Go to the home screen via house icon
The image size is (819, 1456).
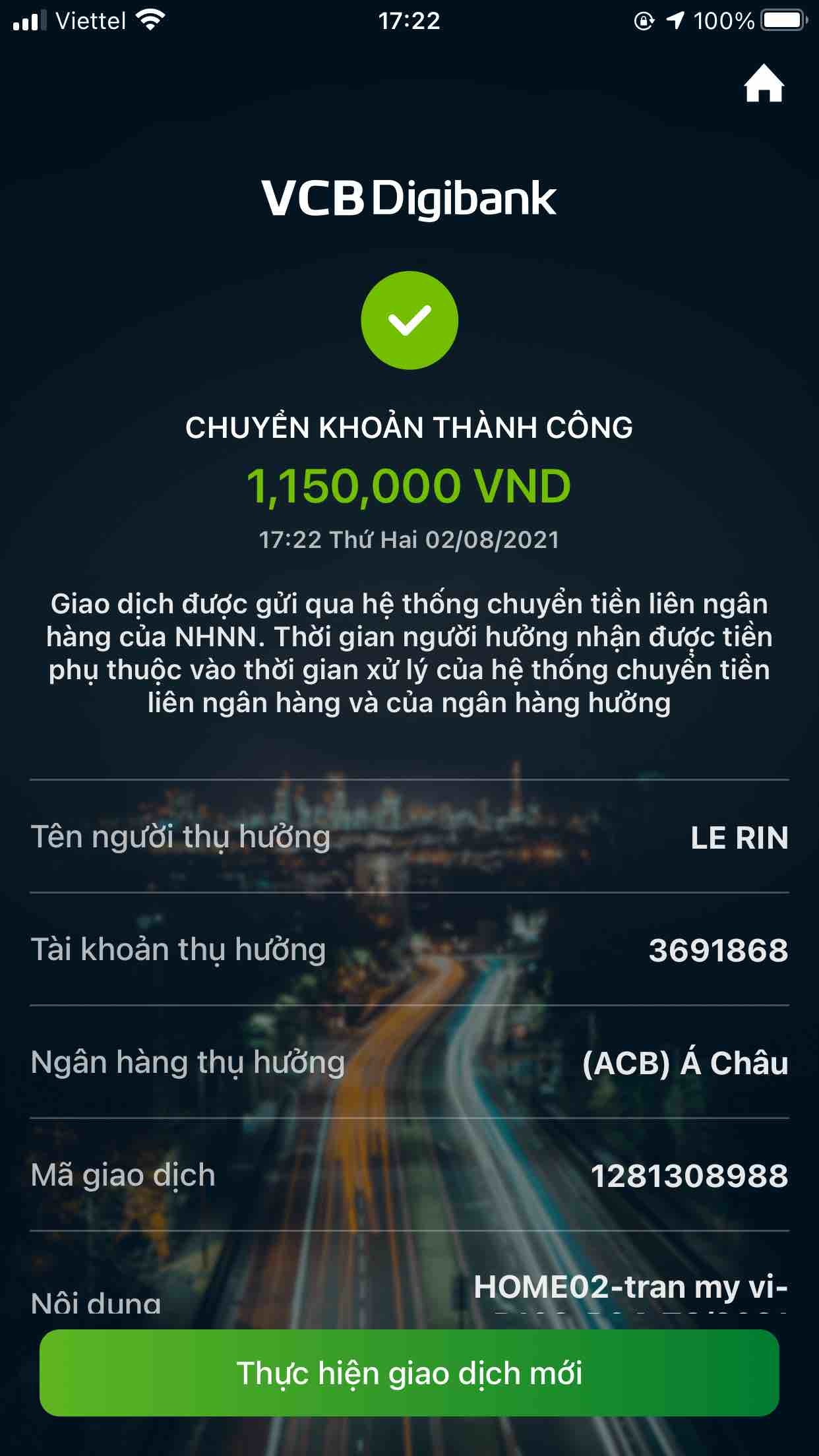pyautogui.click(x=764, y=84)
